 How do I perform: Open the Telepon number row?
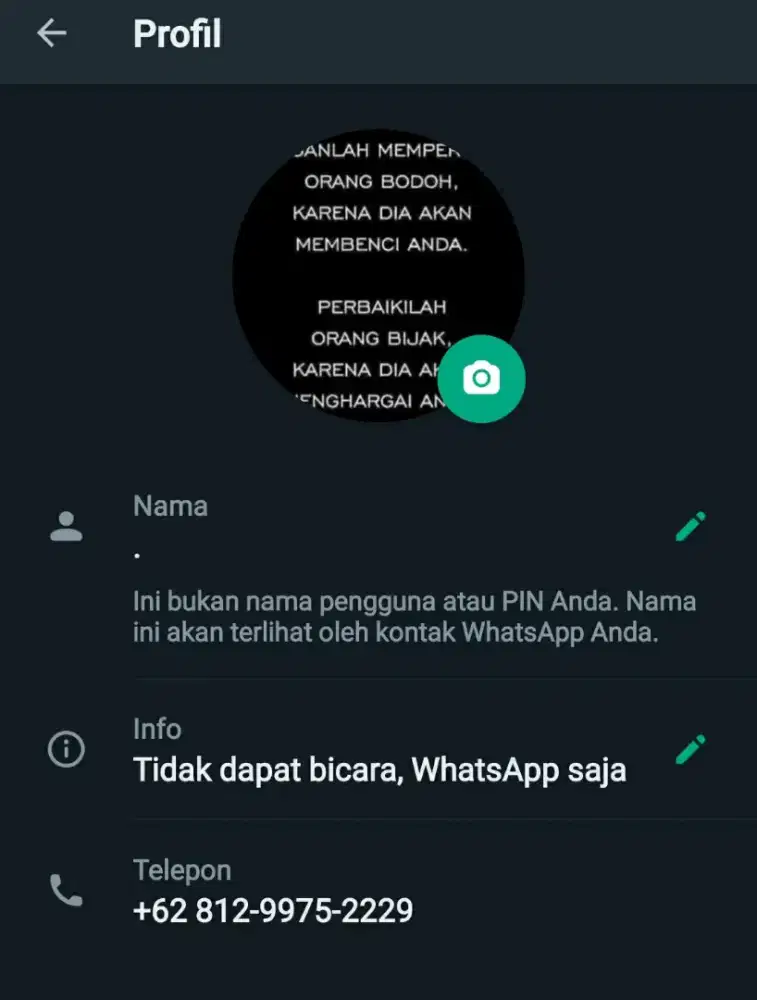(378, 891)
